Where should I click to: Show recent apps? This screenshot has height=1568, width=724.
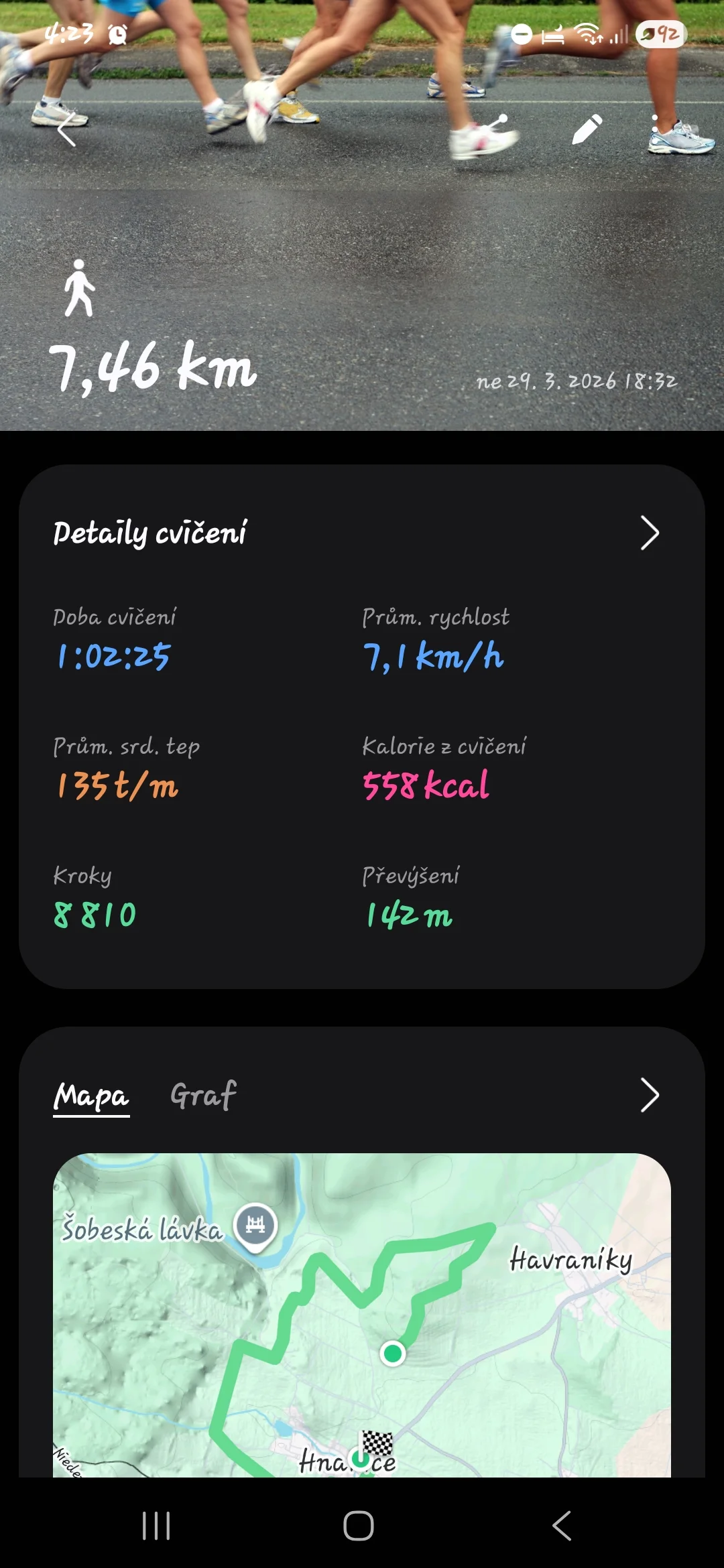coord(156,1526)
